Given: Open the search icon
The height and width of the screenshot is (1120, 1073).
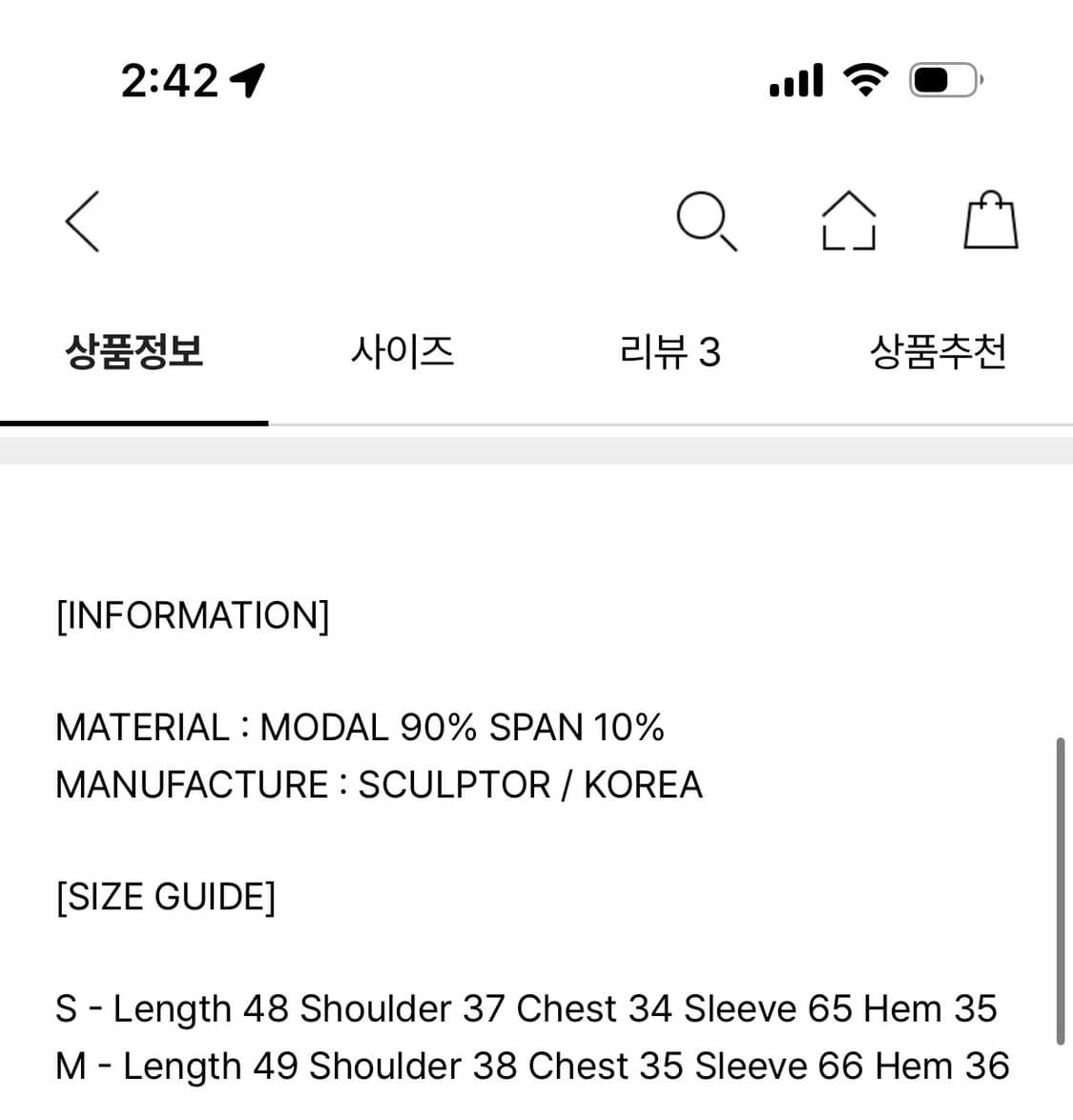Looking at the screenshot, I should point(706,220).
